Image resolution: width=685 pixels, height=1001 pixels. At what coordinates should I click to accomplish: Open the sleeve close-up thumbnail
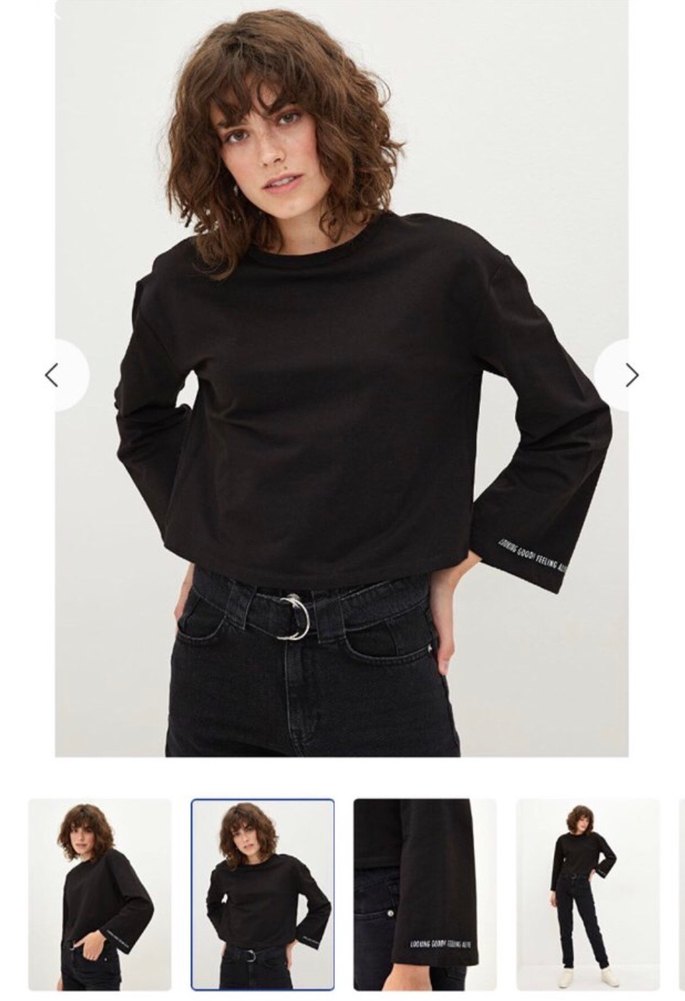(x=425, y=894)
